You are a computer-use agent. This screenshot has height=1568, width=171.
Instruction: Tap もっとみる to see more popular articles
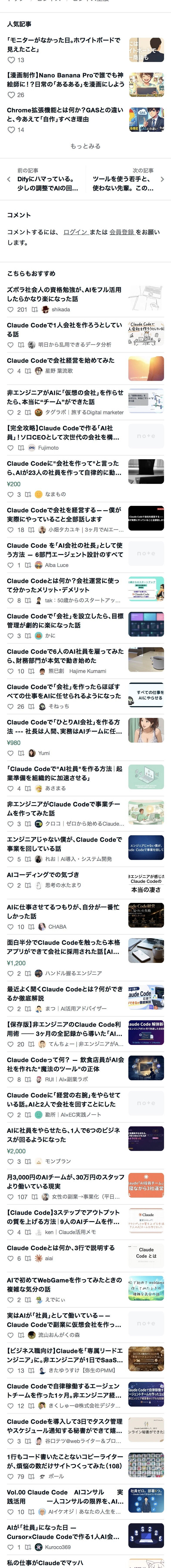click(85, 146)
